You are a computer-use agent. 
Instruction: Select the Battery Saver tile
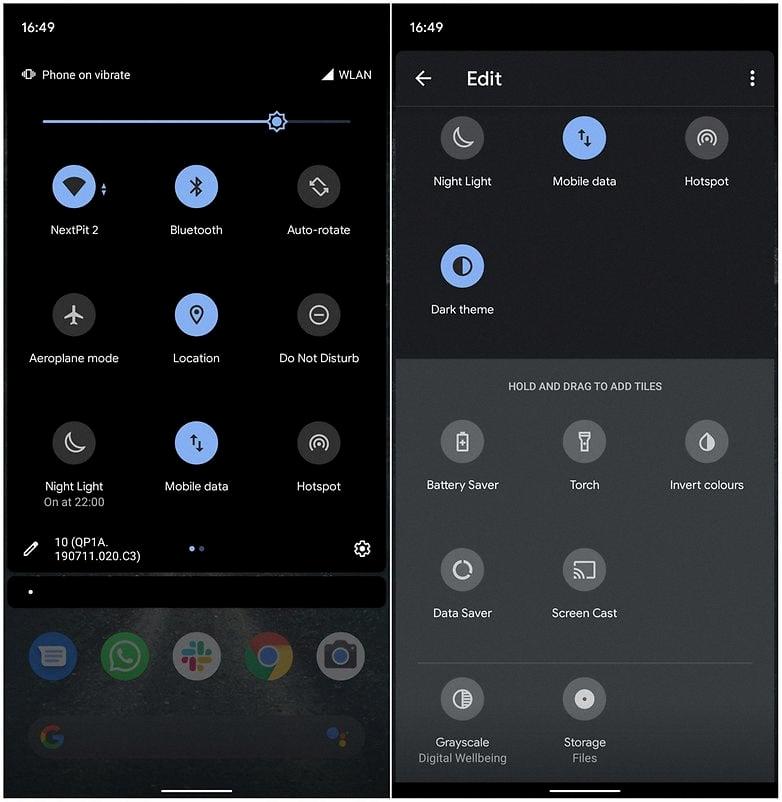pos(462,441)
